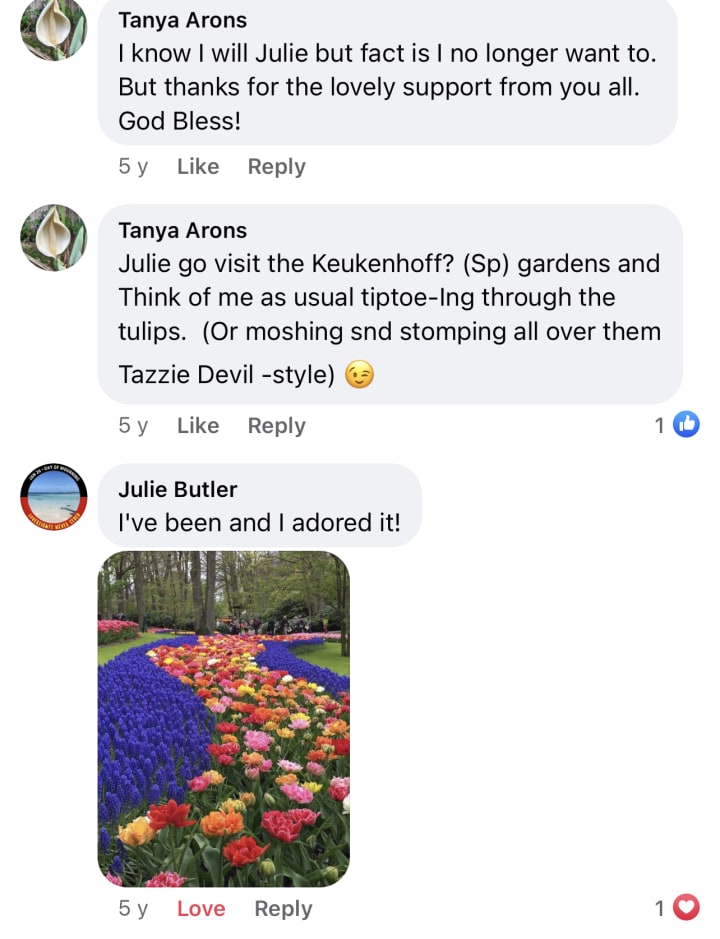The image size is (720, 939).
Task: Like Tanya's "God Bless!" comment
Action: (x=198, y=166)
